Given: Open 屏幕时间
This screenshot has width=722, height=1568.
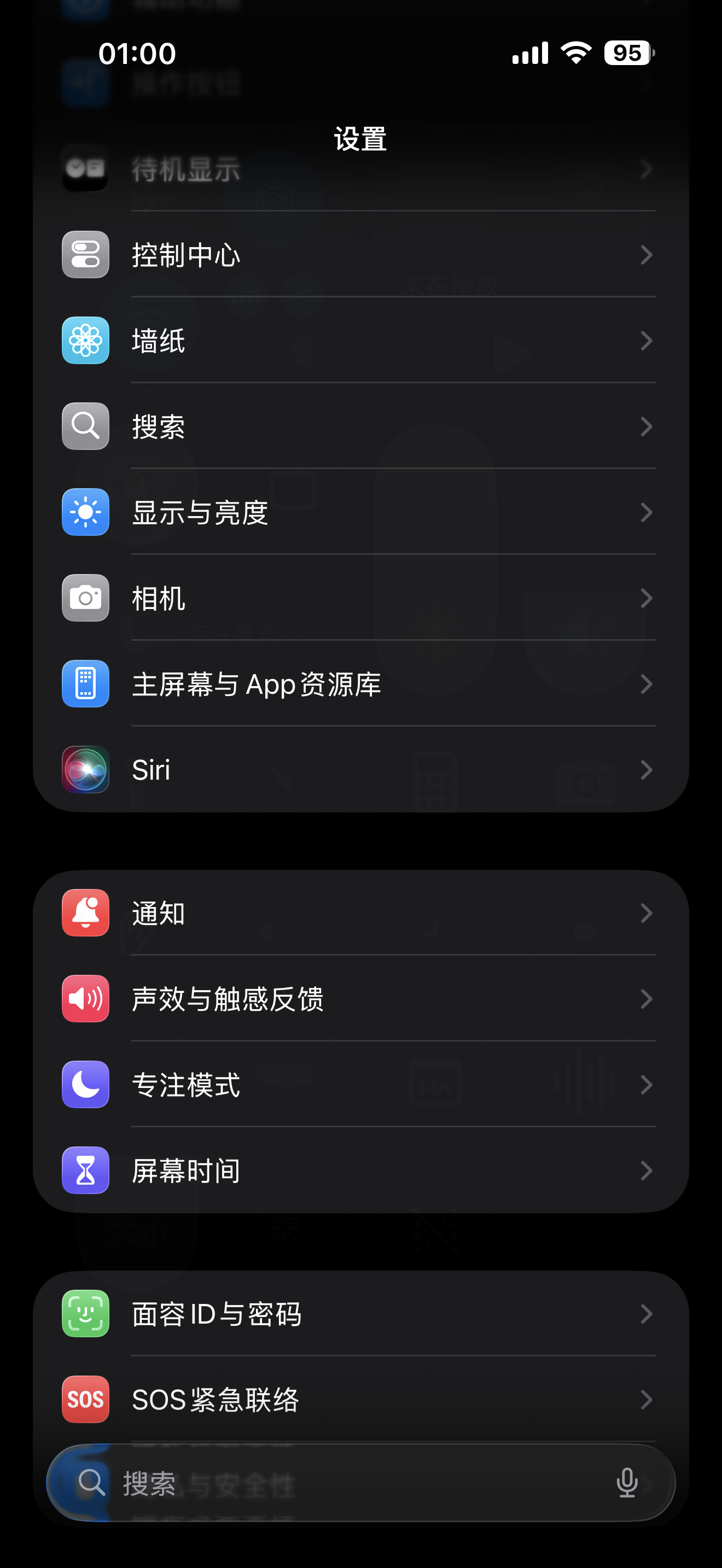Looking at the screenshot, I should point(360,1171).
